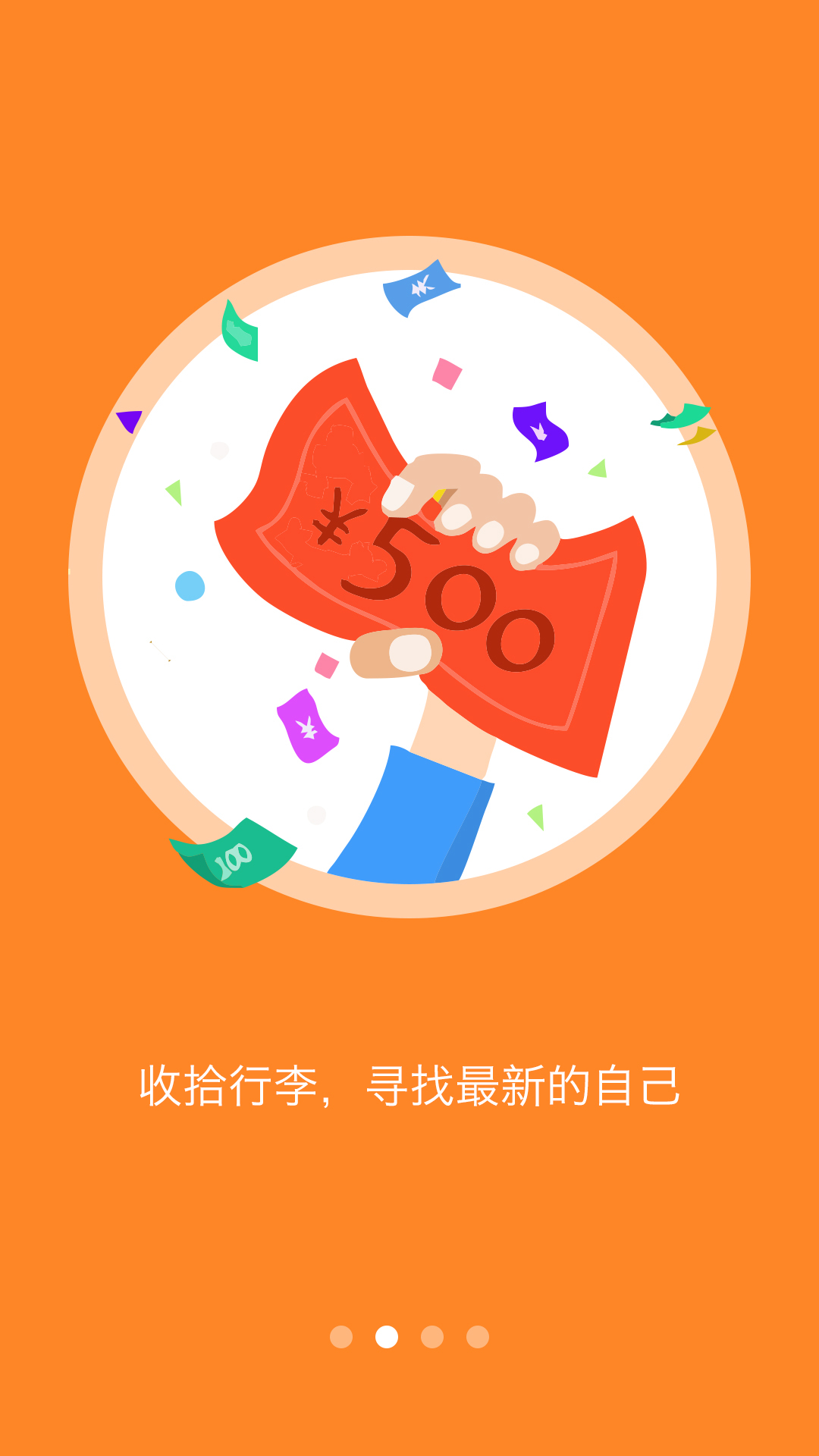The image size is (819, 1456).
Task: Go to the first onboarding page dot
Action: click(341, 1337)
